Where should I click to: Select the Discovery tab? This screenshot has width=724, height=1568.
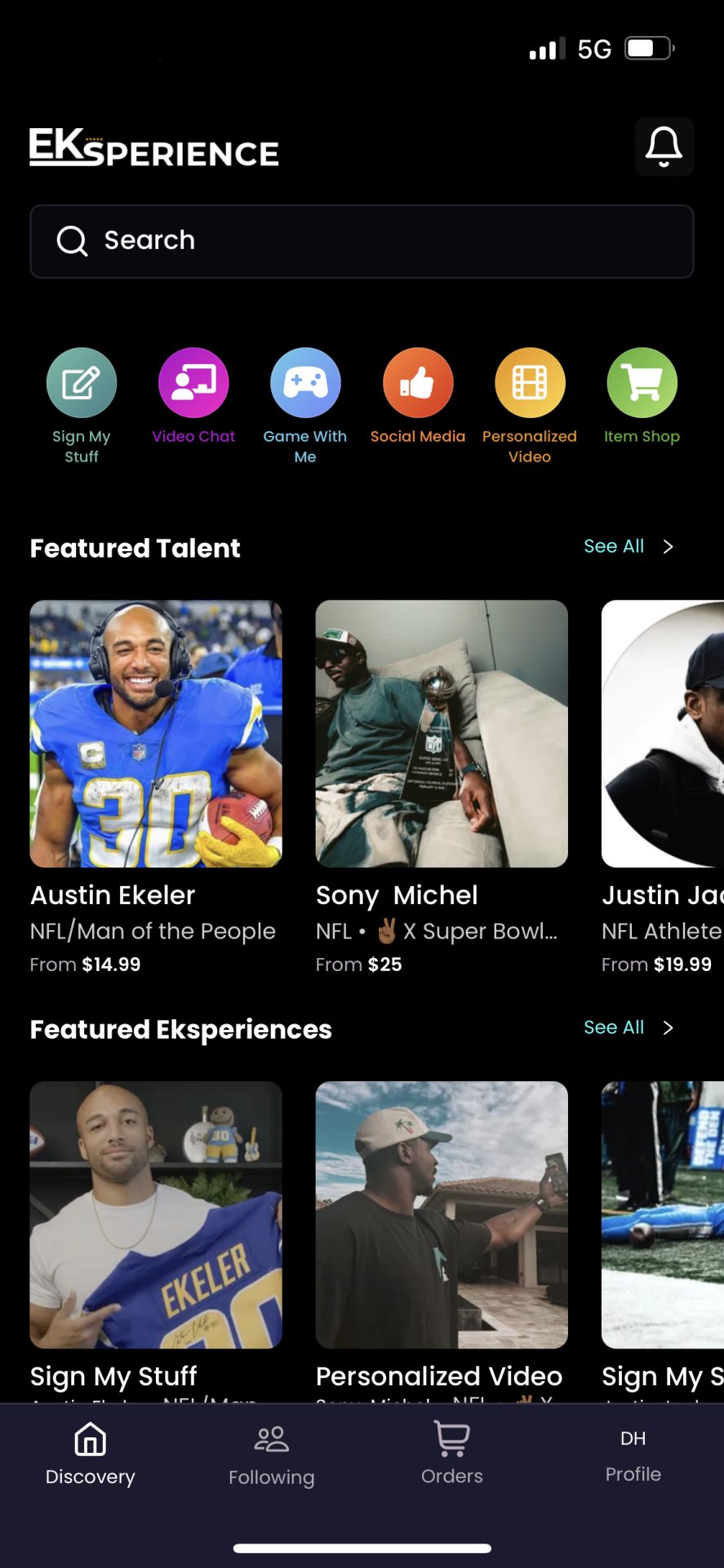[91, 1454]
